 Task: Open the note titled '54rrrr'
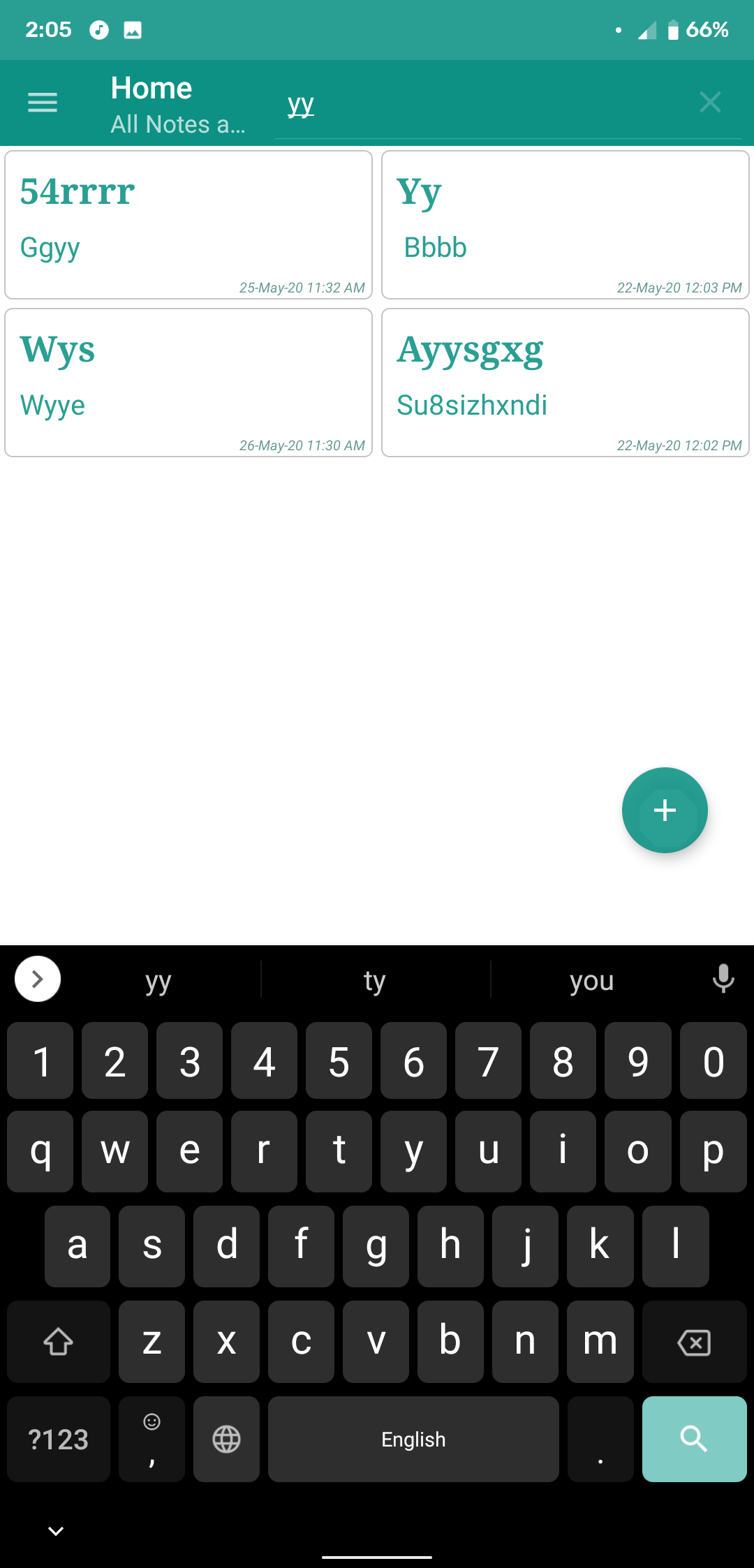click(188, 223)
